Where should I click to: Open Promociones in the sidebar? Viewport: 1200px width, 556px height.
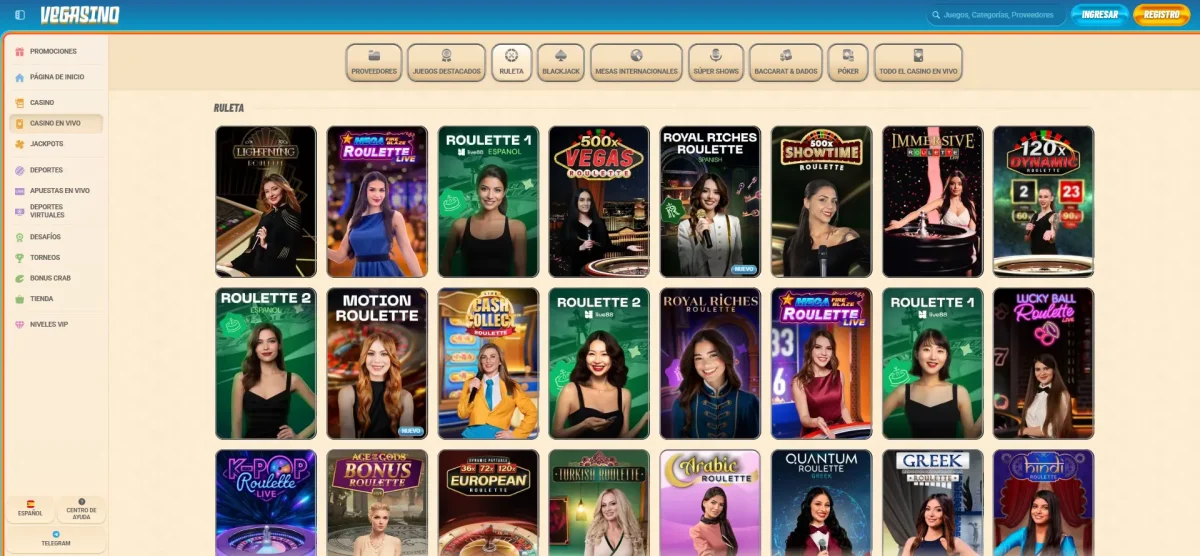pos(53,51)
